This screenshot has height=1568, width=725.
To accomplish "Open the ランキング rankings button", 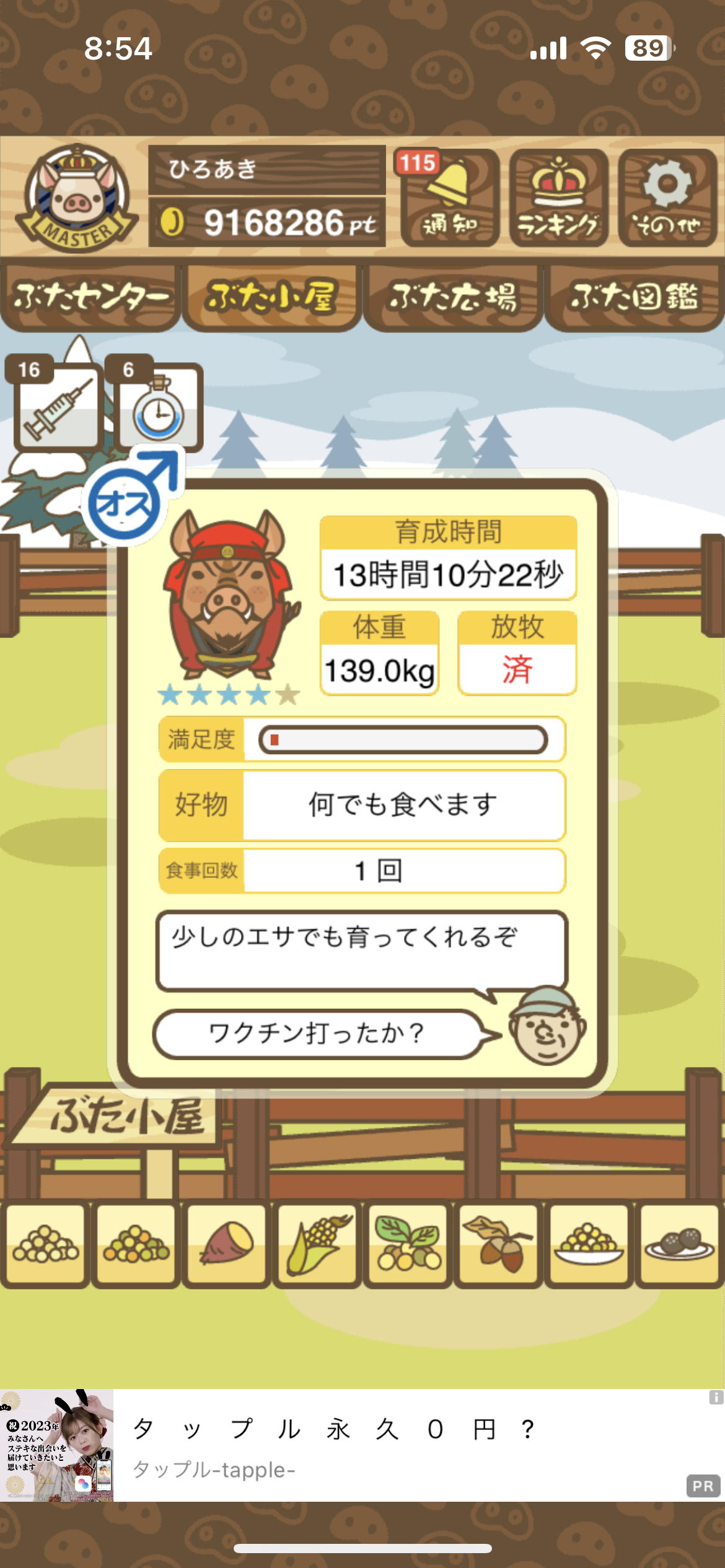I will coord(558,198).
